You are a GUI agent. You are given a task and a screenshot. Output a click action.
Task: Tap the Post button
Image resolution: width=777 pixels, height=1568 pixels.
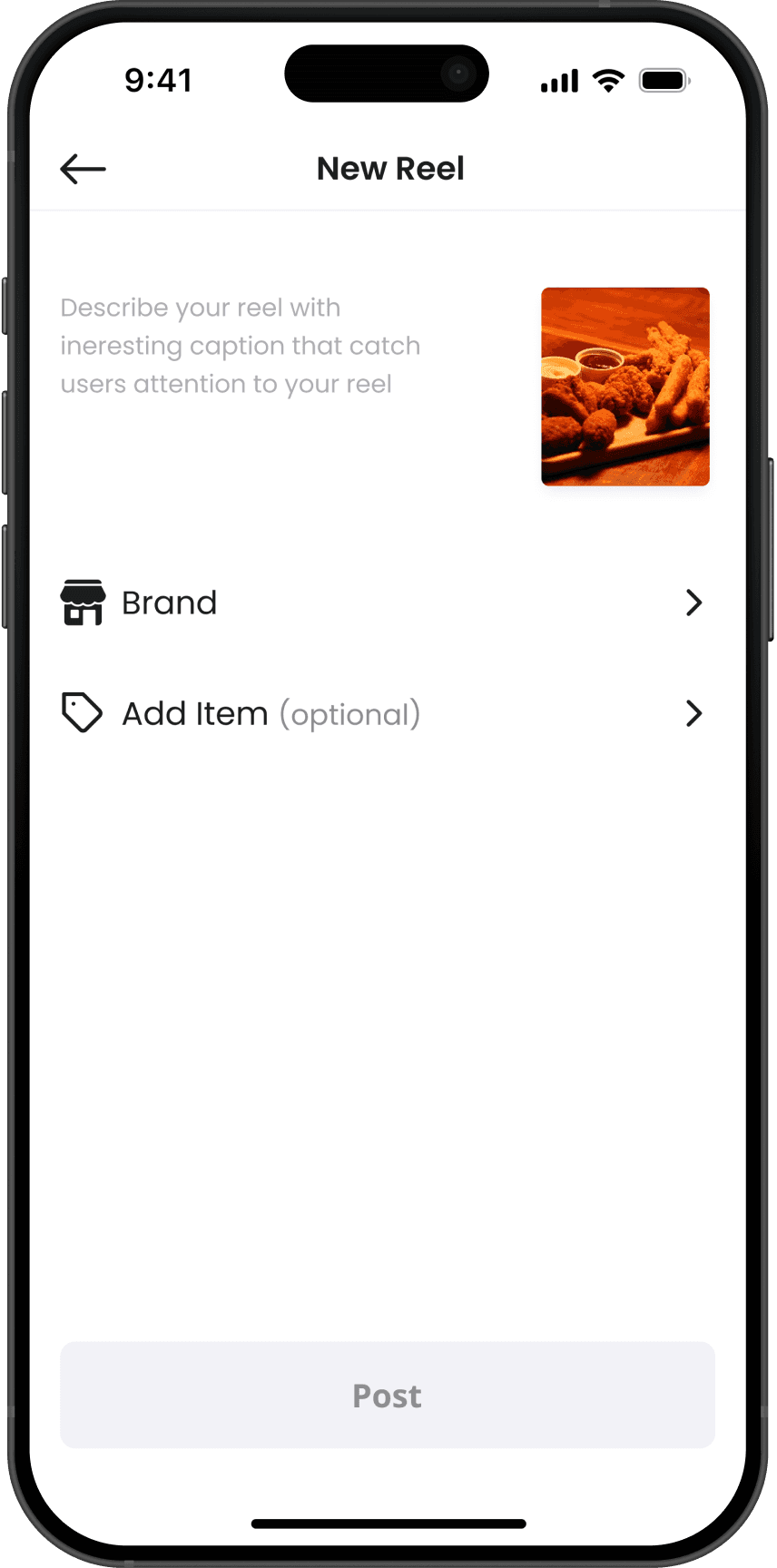pyautogui.click(x=388, y=1395)
